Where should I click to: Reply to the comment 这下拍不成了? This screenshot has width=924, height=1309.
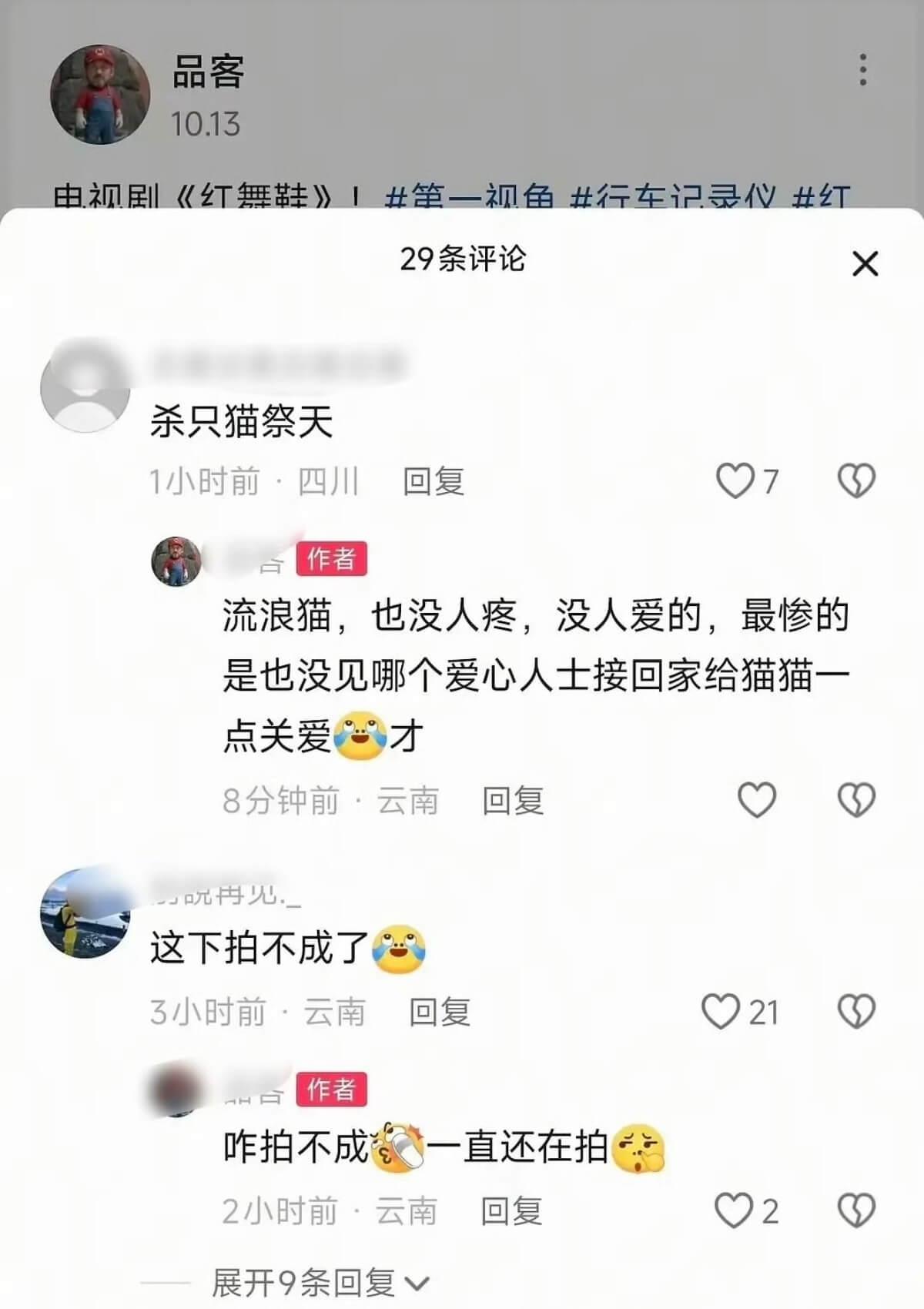pyautogui.click(x=439, y=1012)
